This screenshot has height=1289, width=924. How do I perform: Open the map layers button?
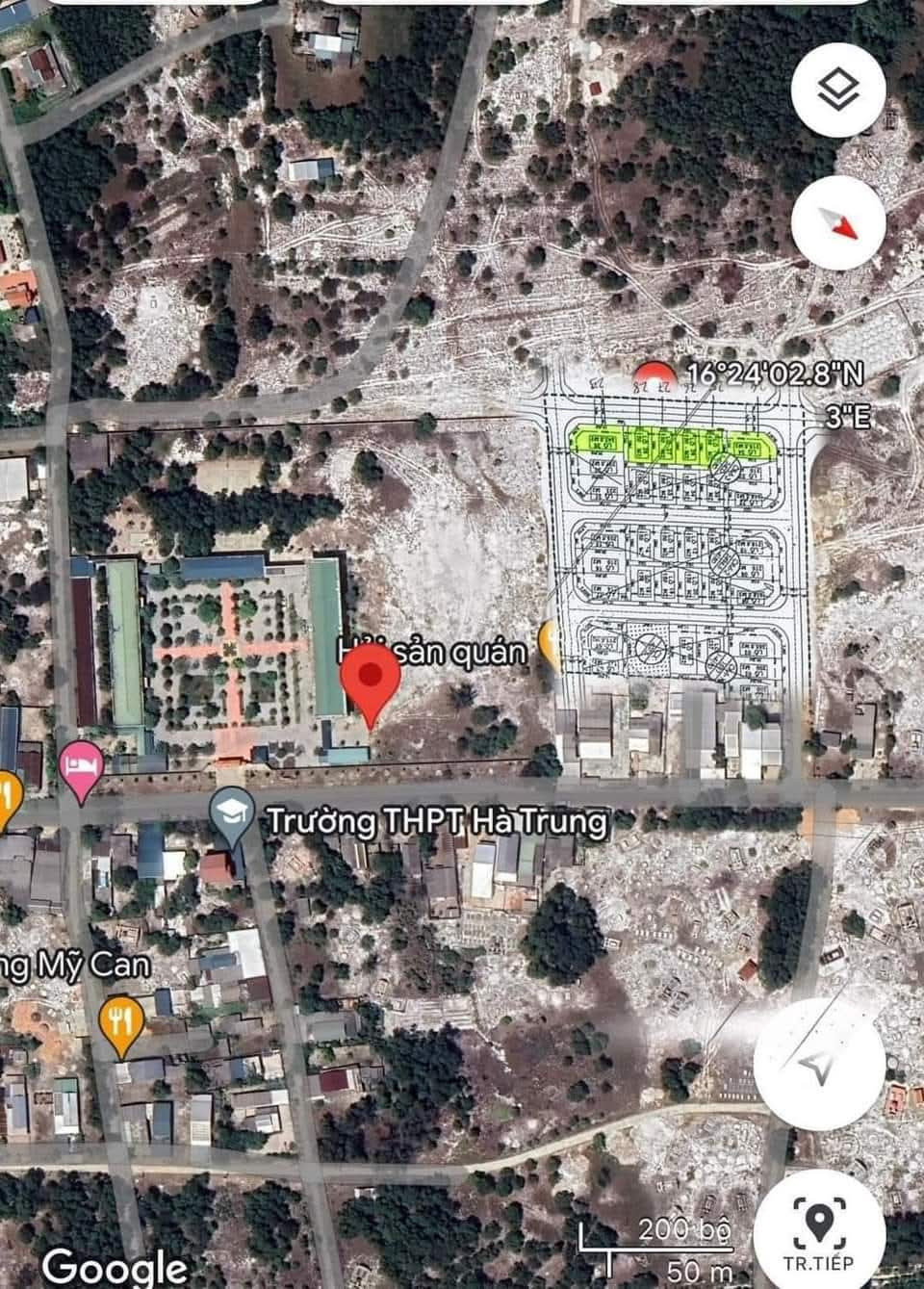click(x=837, y=90)
